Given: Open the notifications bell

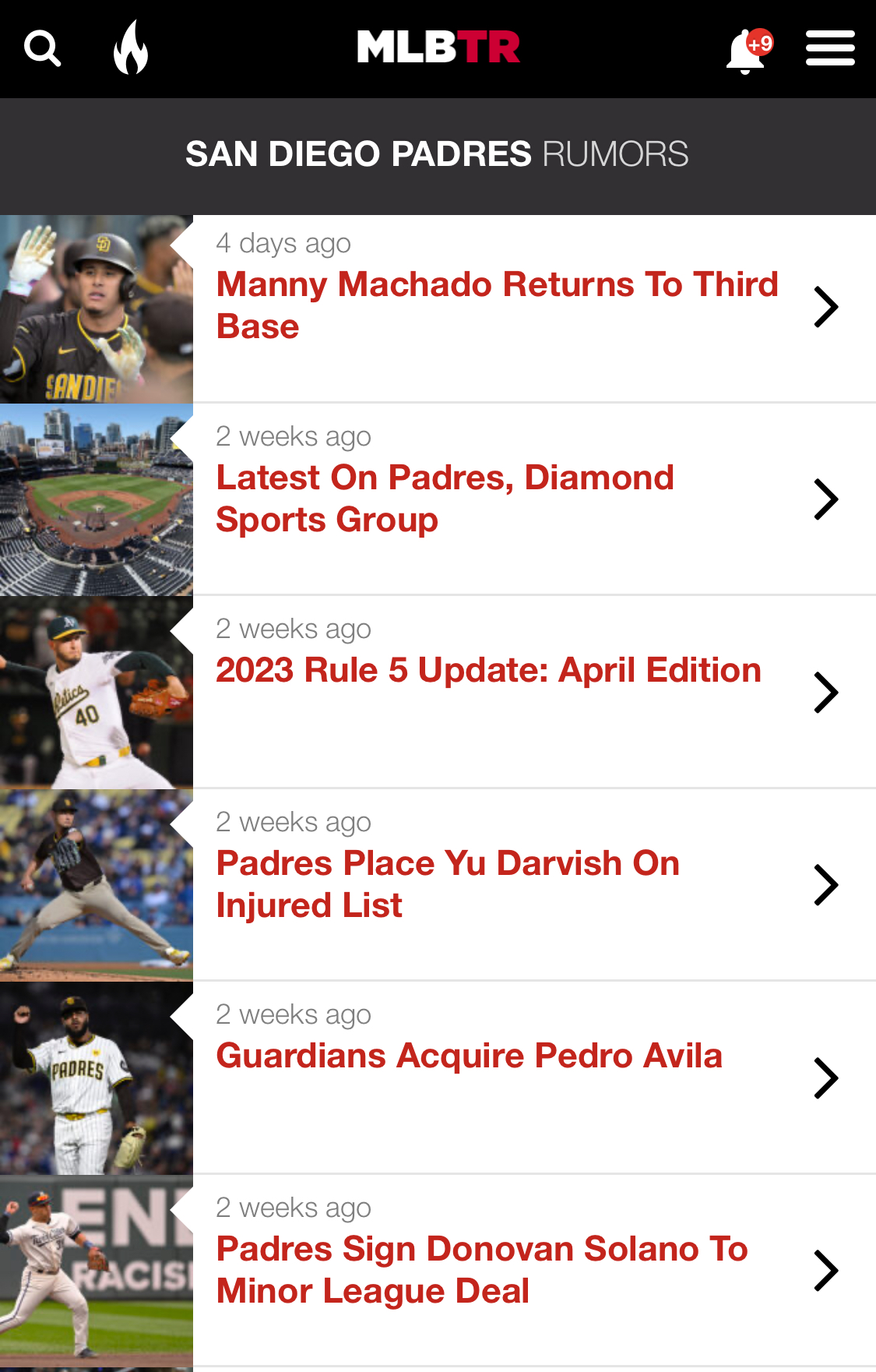Looking at the screenshot, I should coord(747,51).
